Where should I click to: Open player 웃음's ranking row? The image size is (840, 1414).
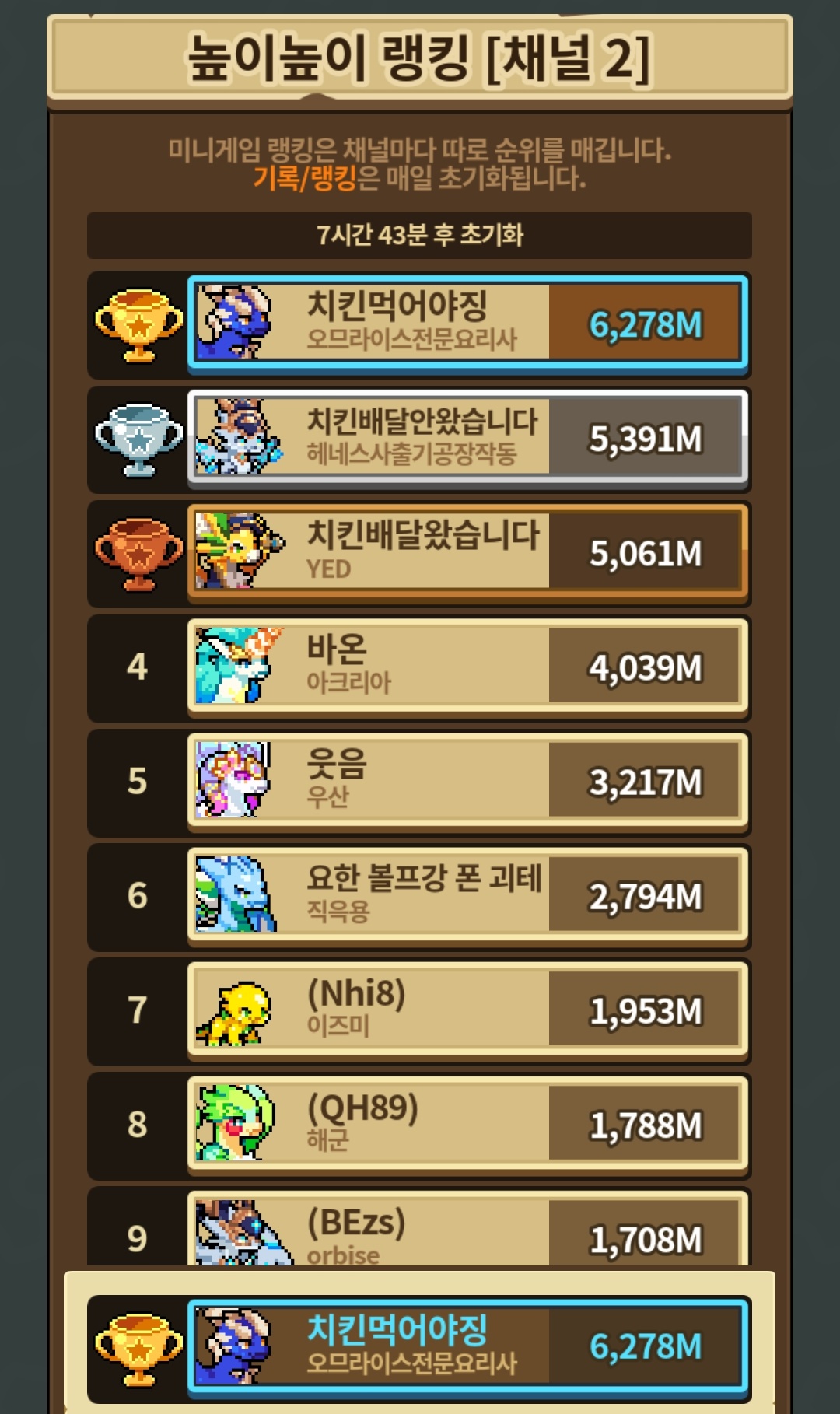pyautogui.click(x=467, y=781)
